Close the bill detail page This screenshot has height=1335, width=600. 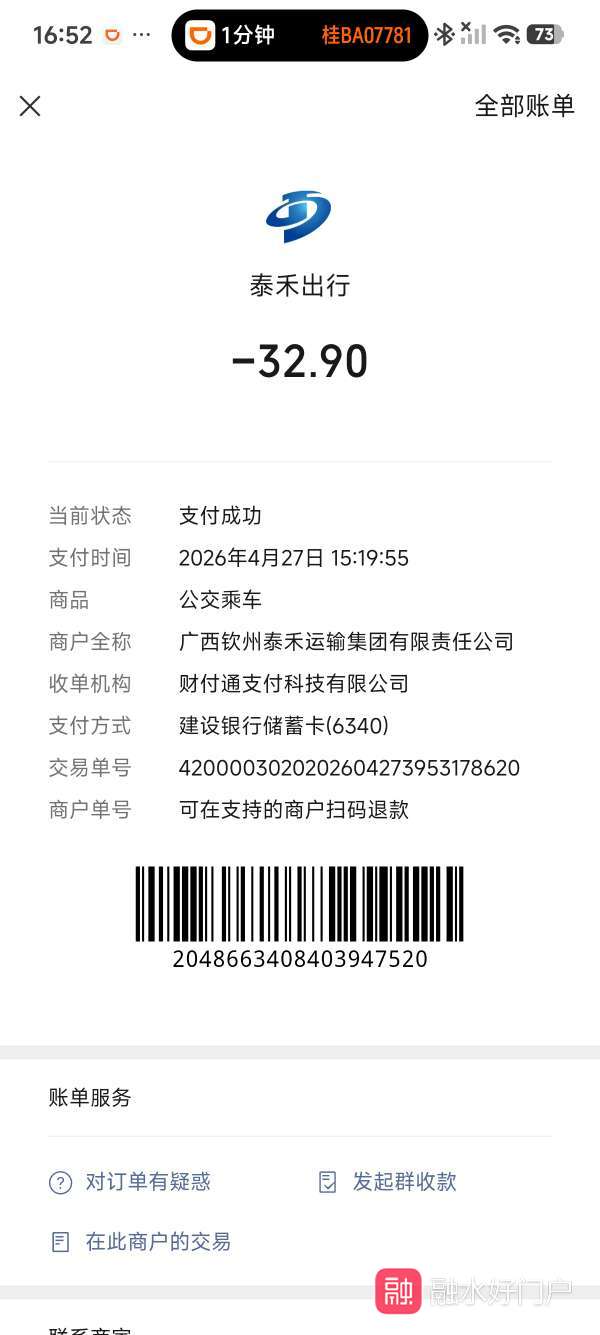click(30, 106)
